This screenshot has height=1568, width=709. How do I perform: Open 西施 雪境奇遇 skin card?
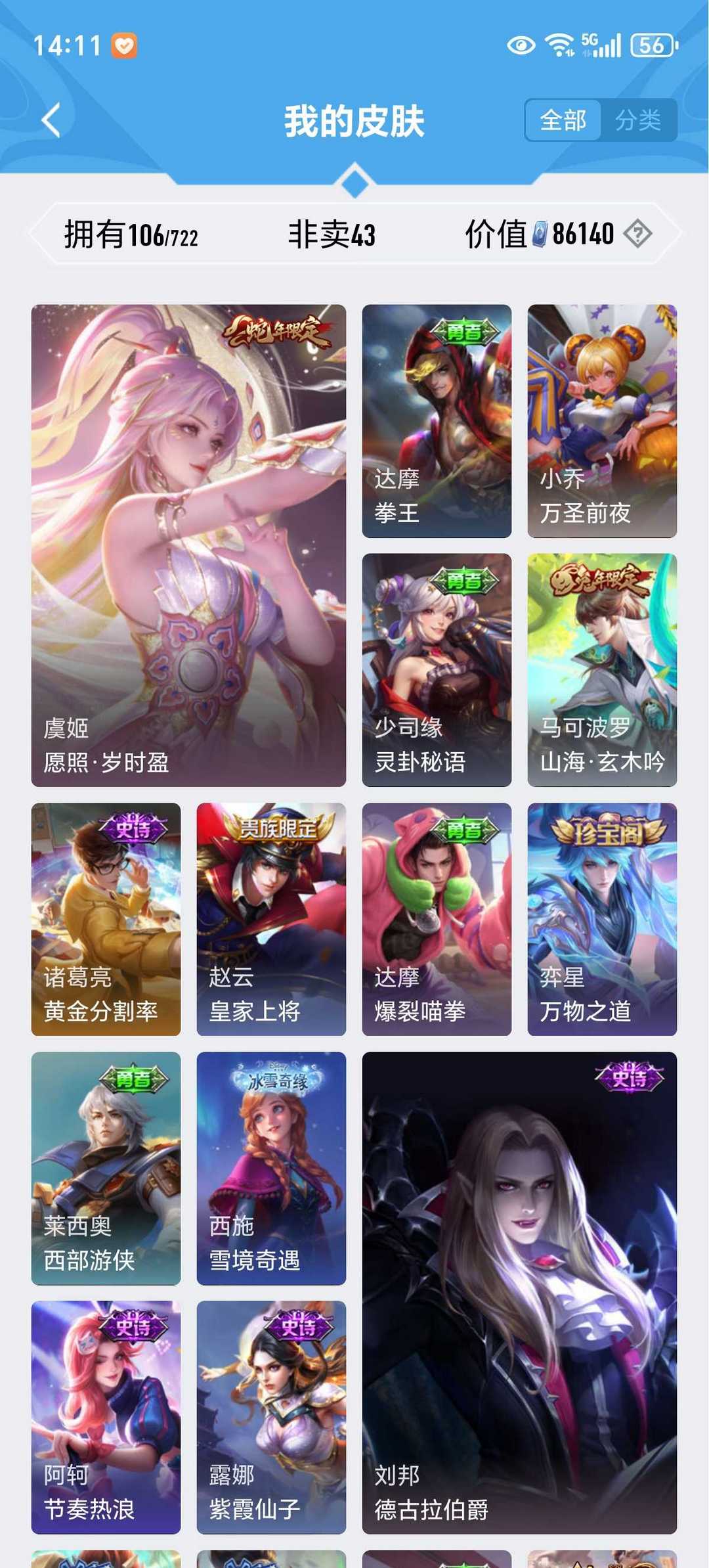271,1168
